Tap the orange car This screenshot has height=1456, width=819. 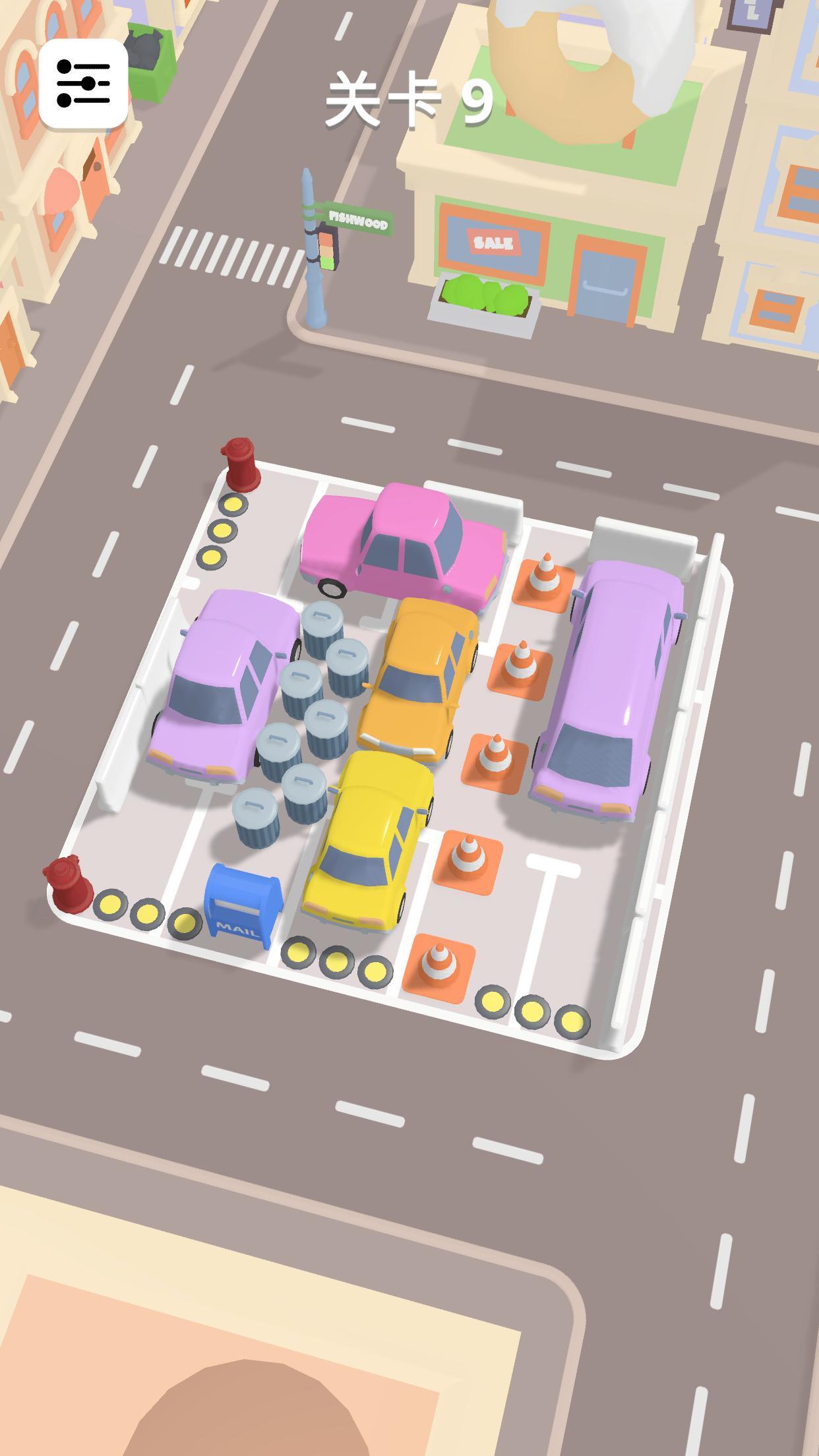tap(419, 679)
